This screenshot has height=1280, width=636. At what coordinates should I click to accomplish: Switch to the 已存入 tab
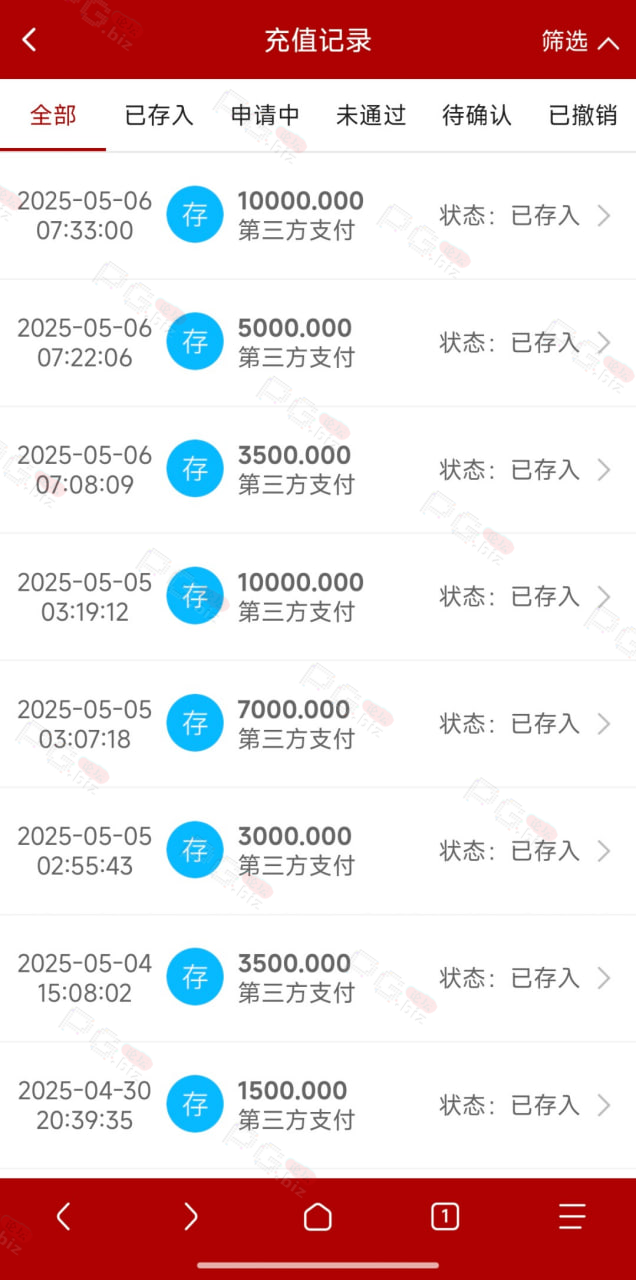(159, 115)
